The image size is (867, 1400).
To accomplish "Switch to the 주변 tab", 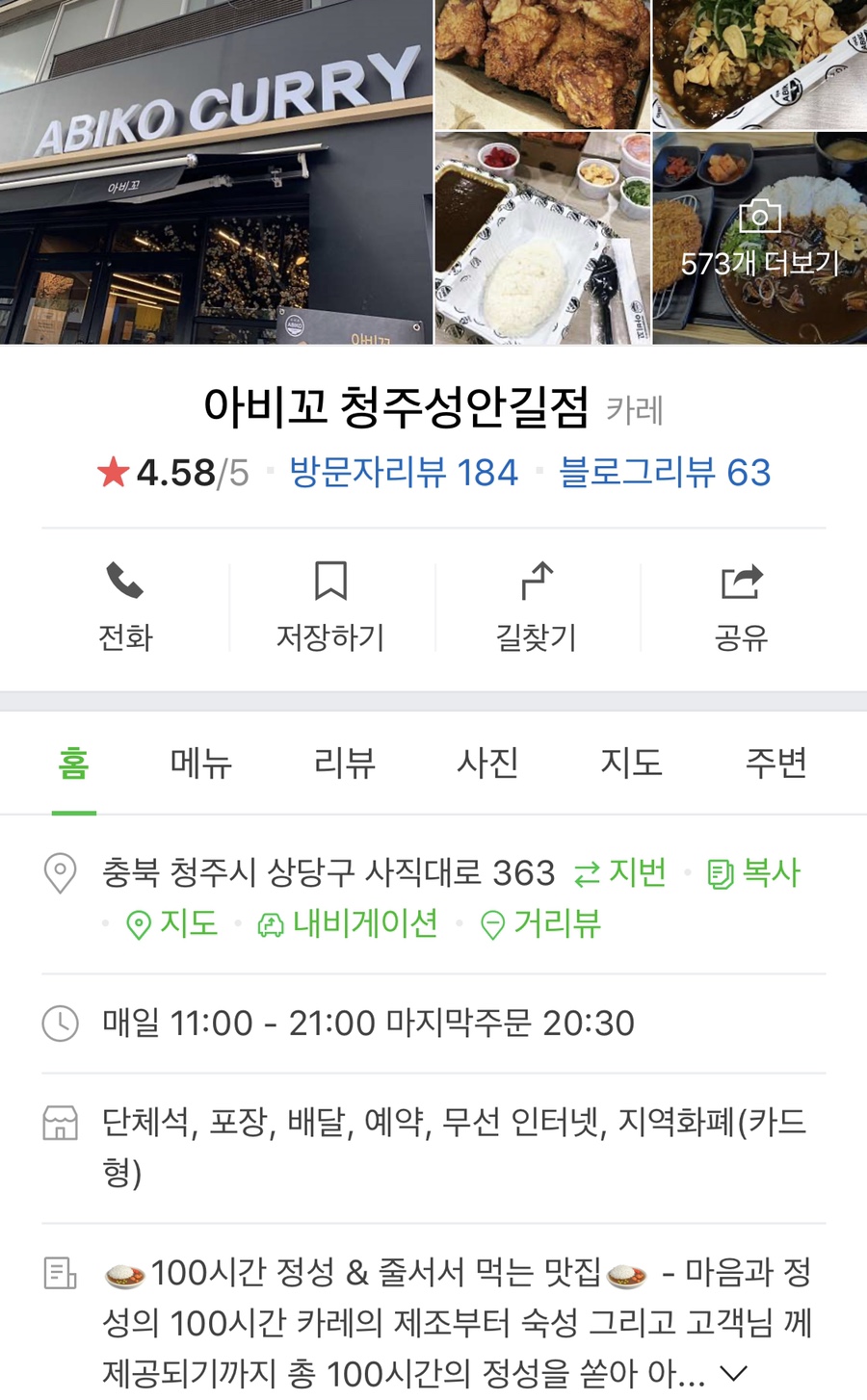I will (775, 763).
